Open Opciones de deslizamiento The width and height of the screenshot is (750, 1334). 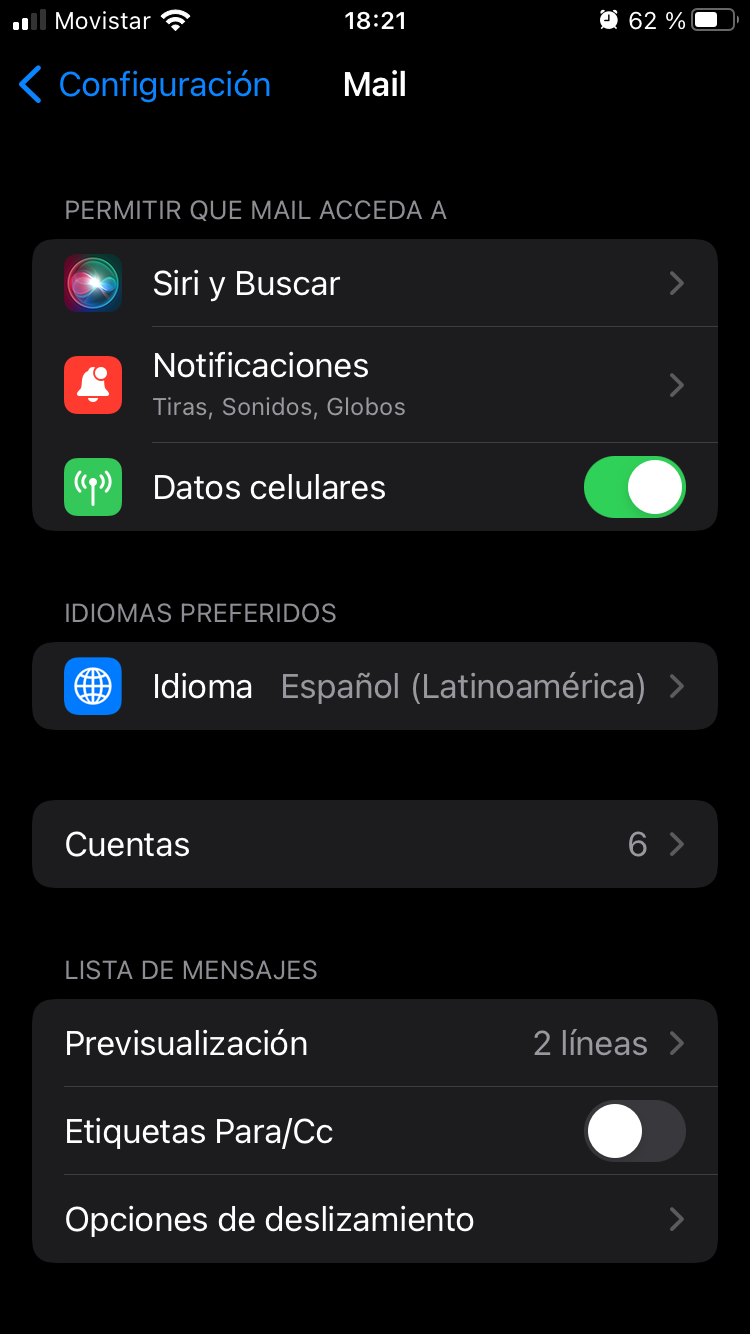375,1219
